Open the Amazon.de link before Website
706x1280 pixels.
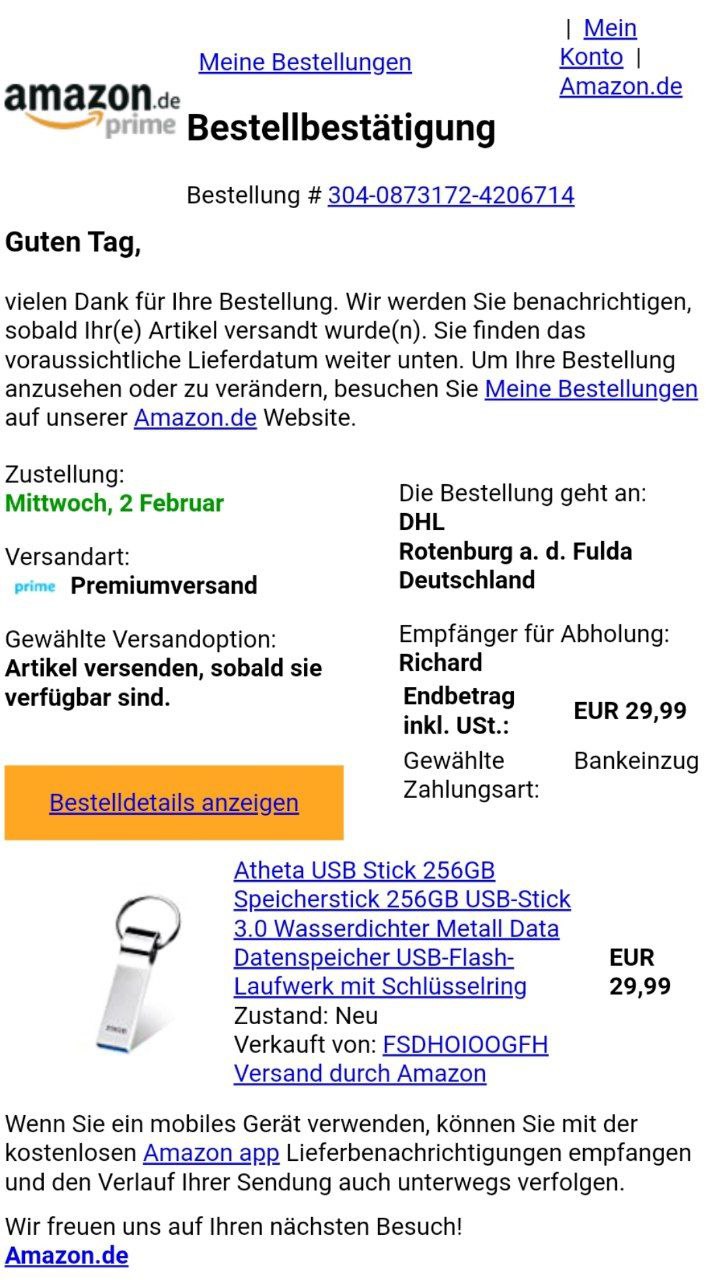[x=195, y=418]
